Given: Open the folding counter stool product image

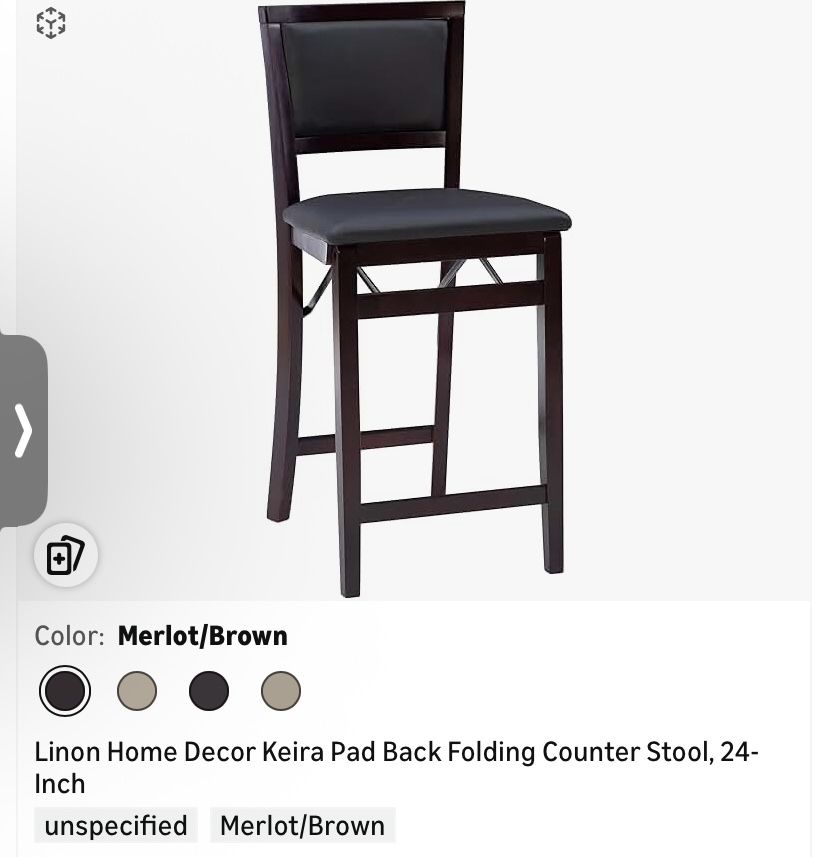Looking at the screenshot, I should point(420,300).
